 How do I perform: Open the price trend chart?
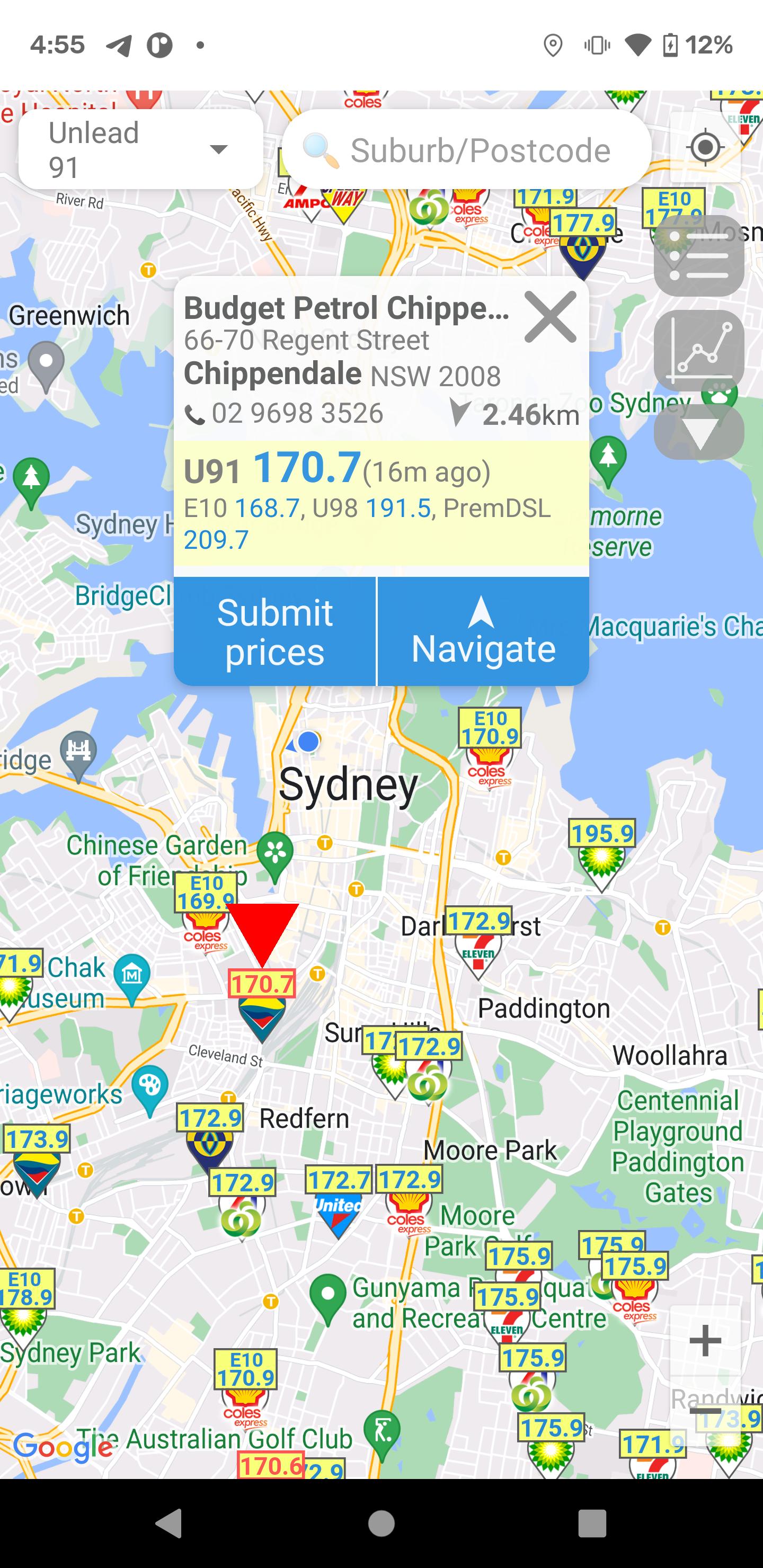[x=698, y=350]
